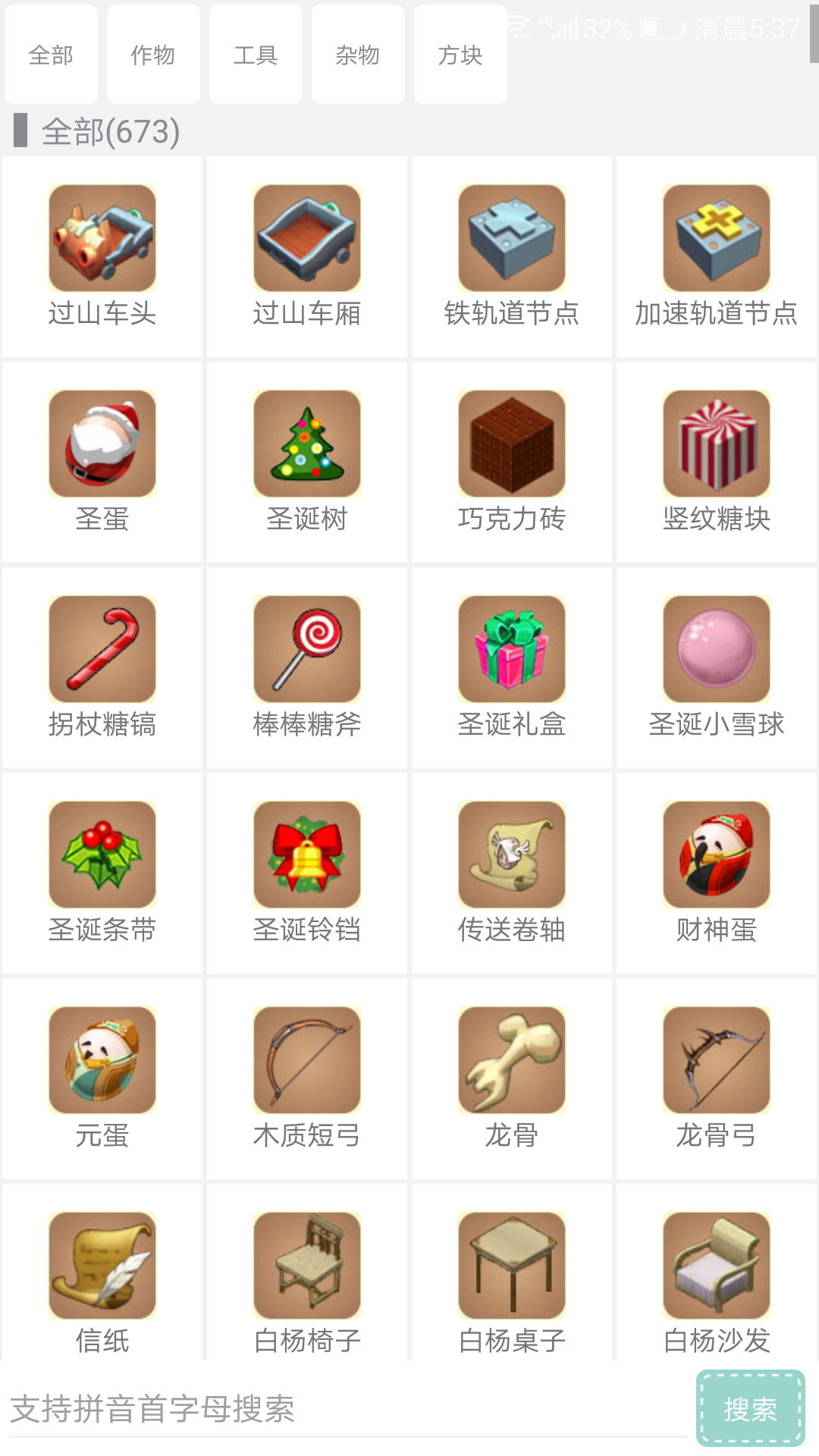This screenshot has width=819, height=1456.
Task: Tap the 搜索 button
Action: click(750, 1409)
